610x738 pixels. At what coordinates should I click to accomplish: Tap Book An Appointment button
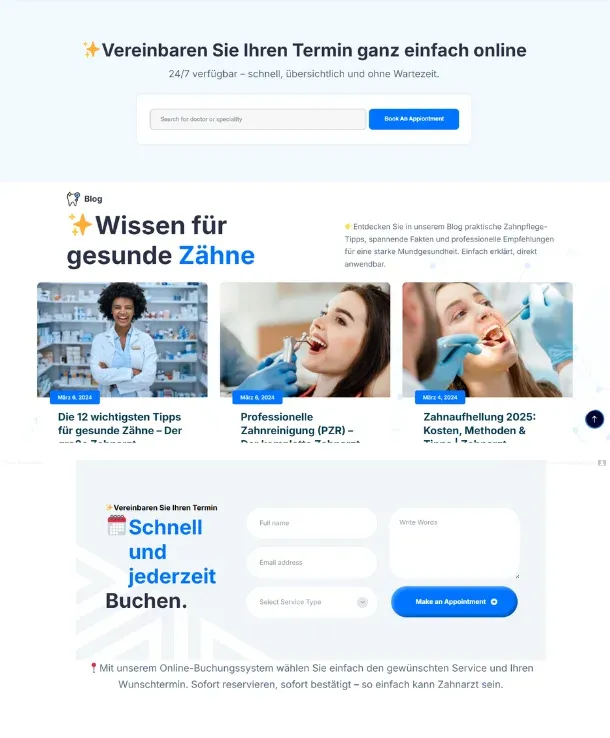coord(413,119)
